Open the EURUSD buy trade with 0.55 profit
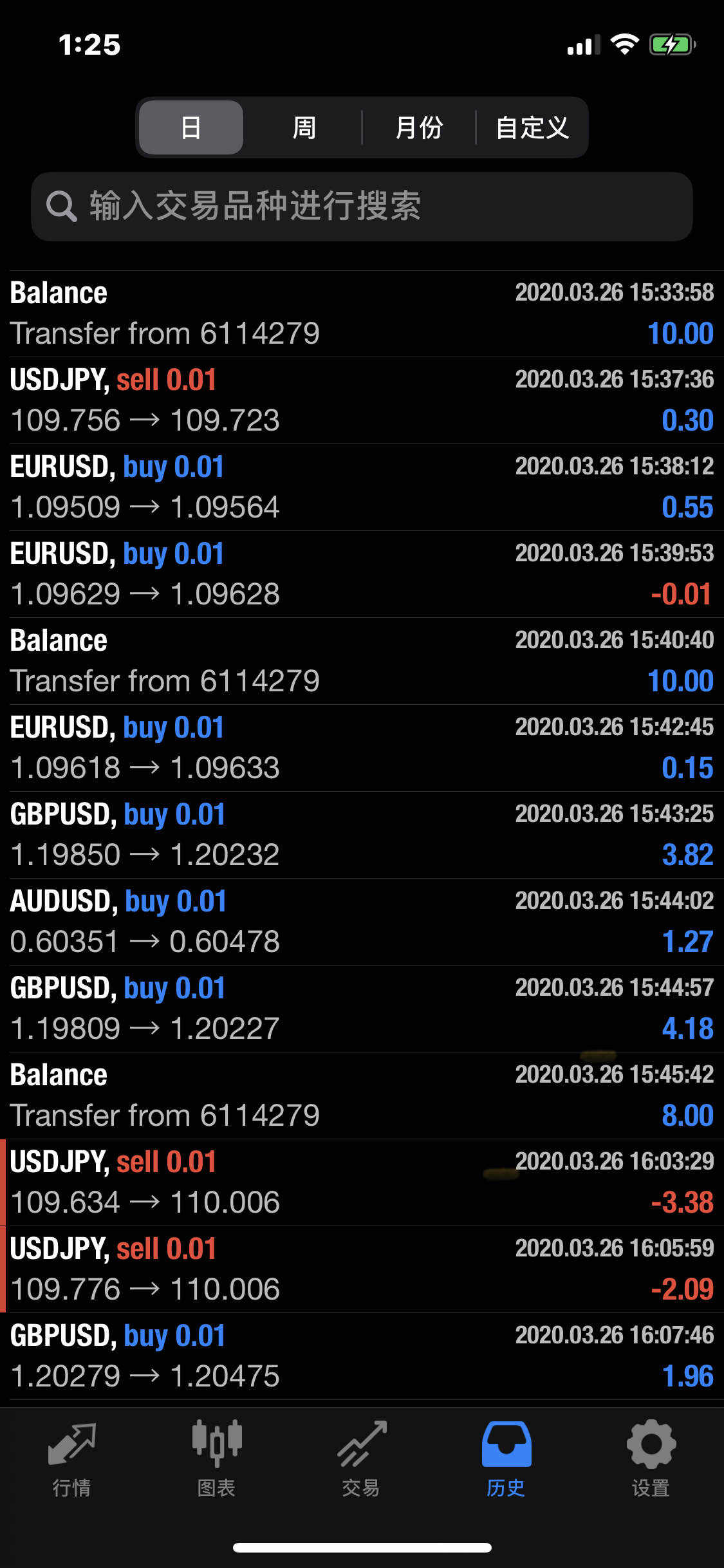Viewport: 724px width, 1568px height. pyautogui.click(x=362, y=487)
